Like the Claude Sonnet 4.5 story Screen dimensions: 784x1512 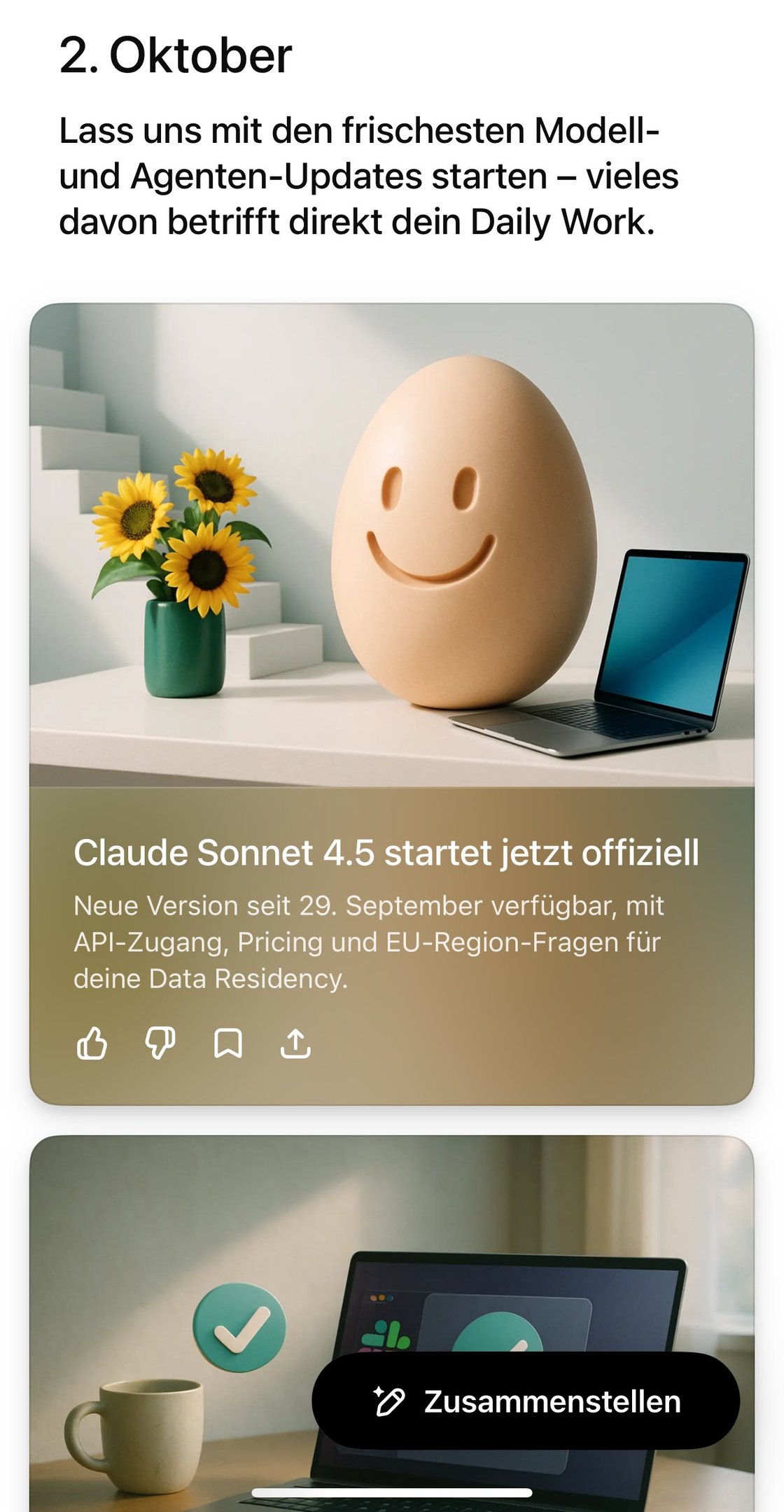[x=92, y=1043]
